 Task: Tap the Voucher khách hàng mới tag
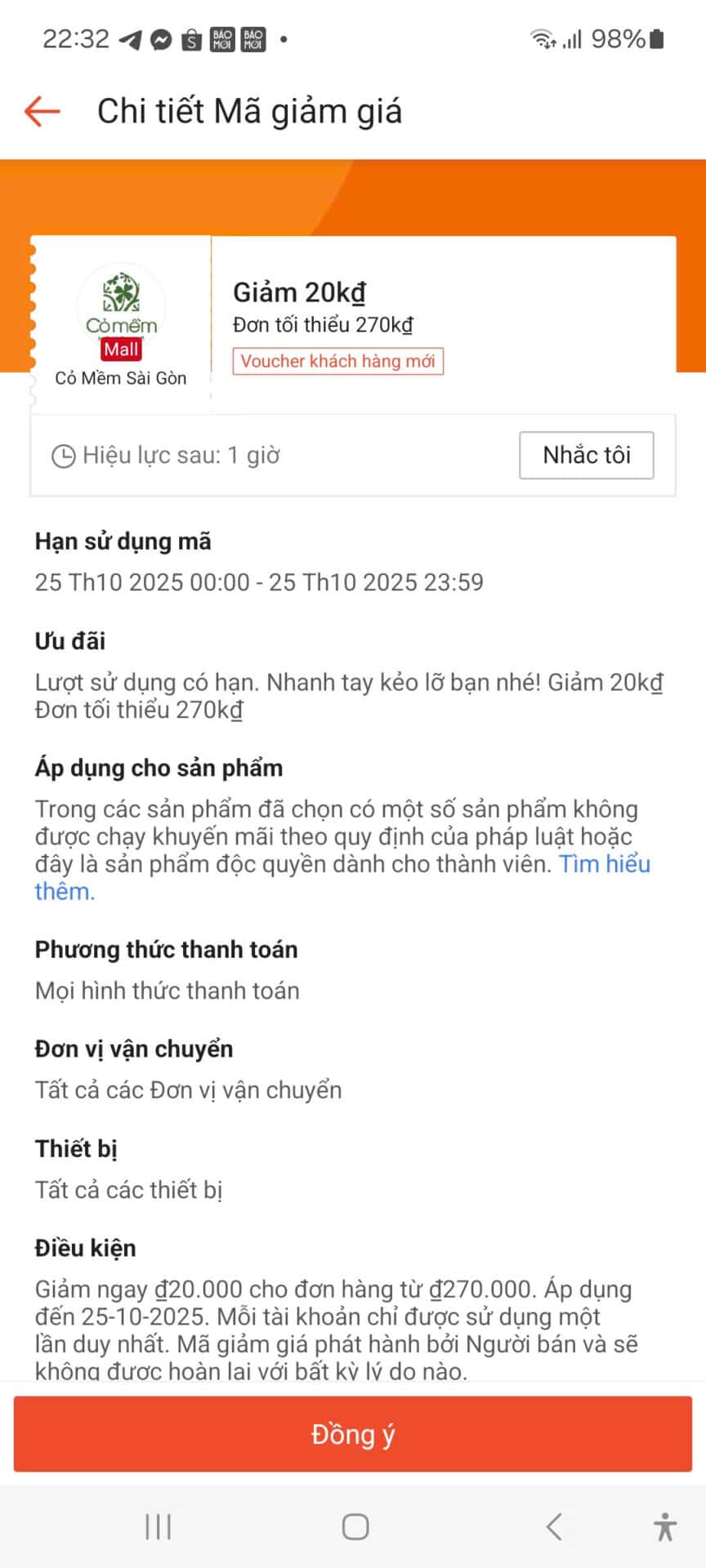(x=337, y=361)
